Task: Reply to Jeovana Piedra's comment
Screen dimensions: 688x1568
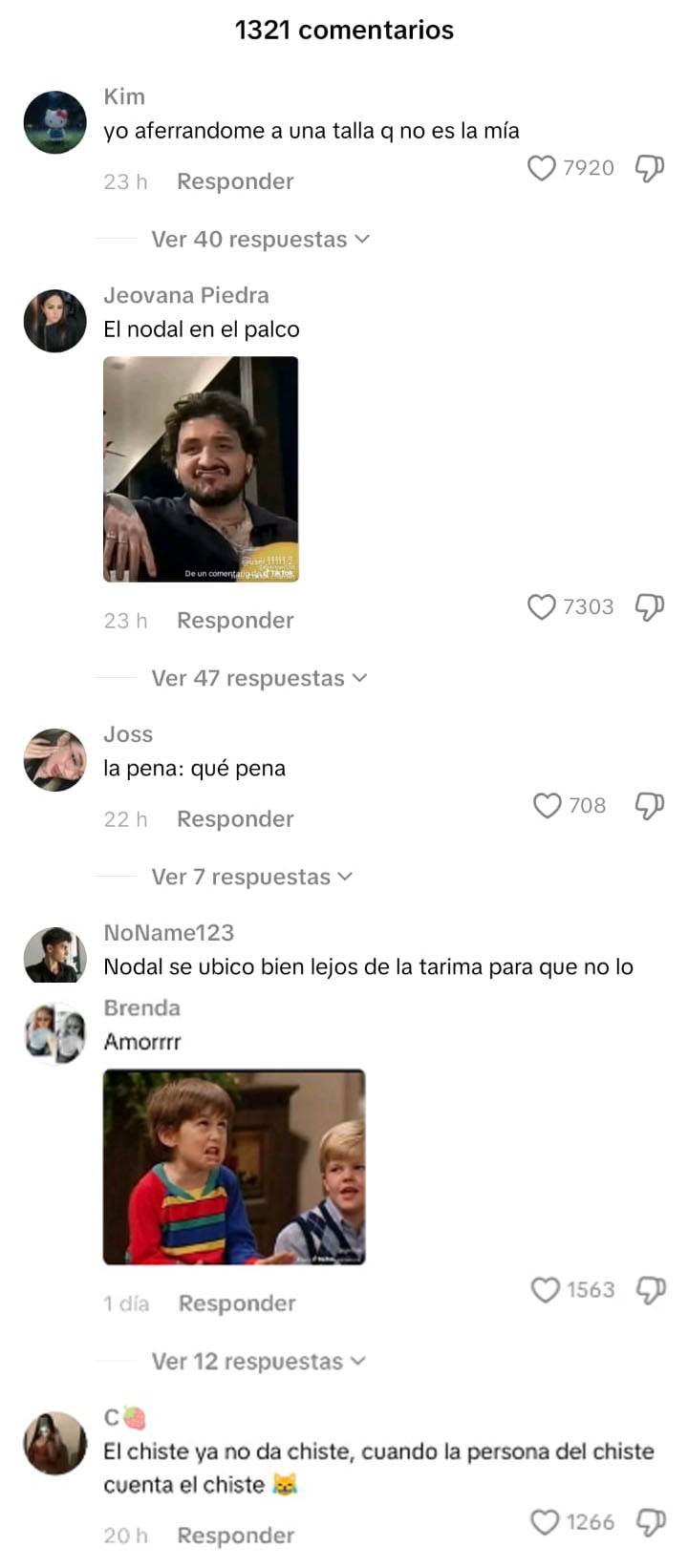Action: 235,621
